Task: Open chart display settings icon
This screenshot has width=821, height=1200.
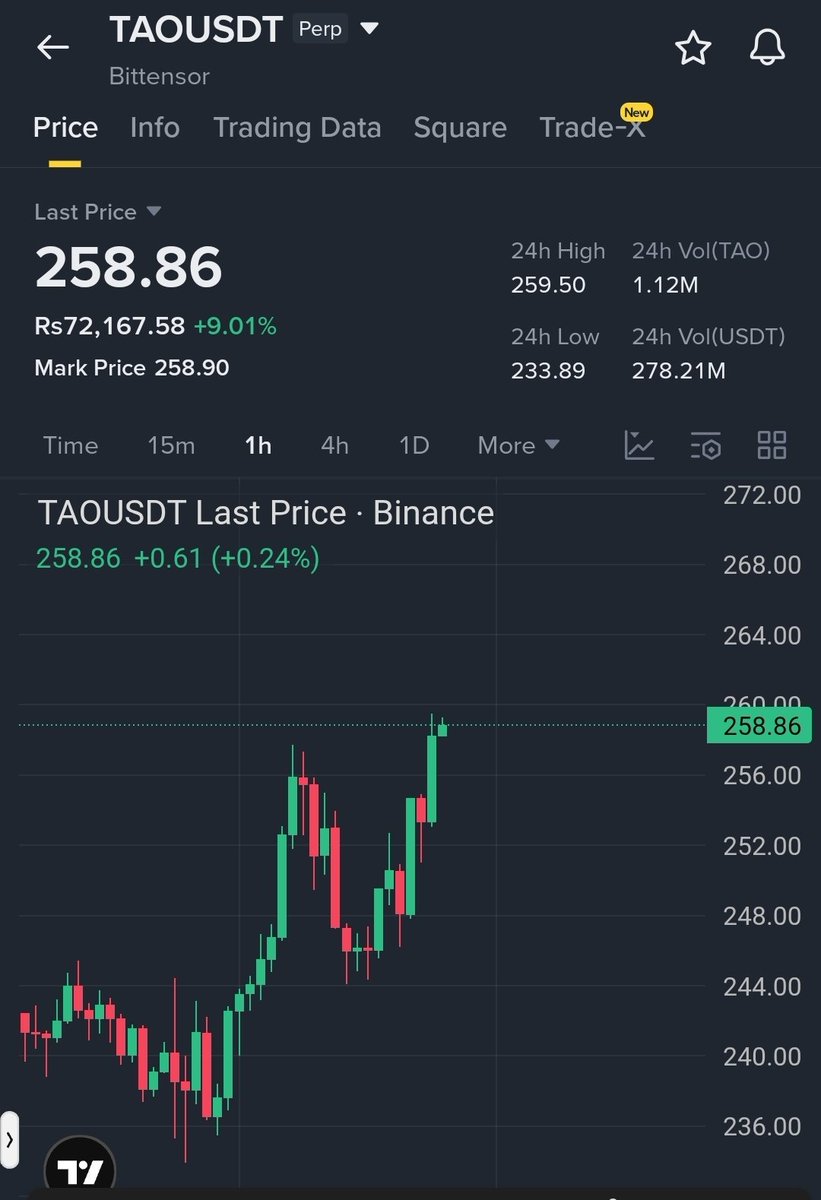Action: pyautogui.click(x=705, y=445)
